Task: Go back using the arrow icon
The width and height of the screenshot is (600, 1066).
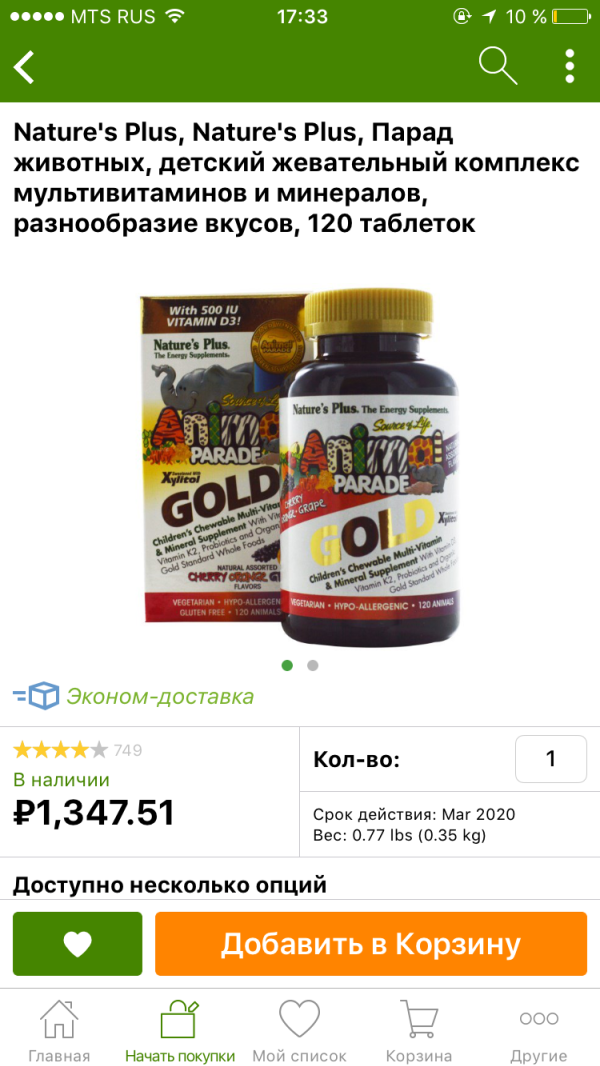Action: pyautogui.click(x=25, y=67)
